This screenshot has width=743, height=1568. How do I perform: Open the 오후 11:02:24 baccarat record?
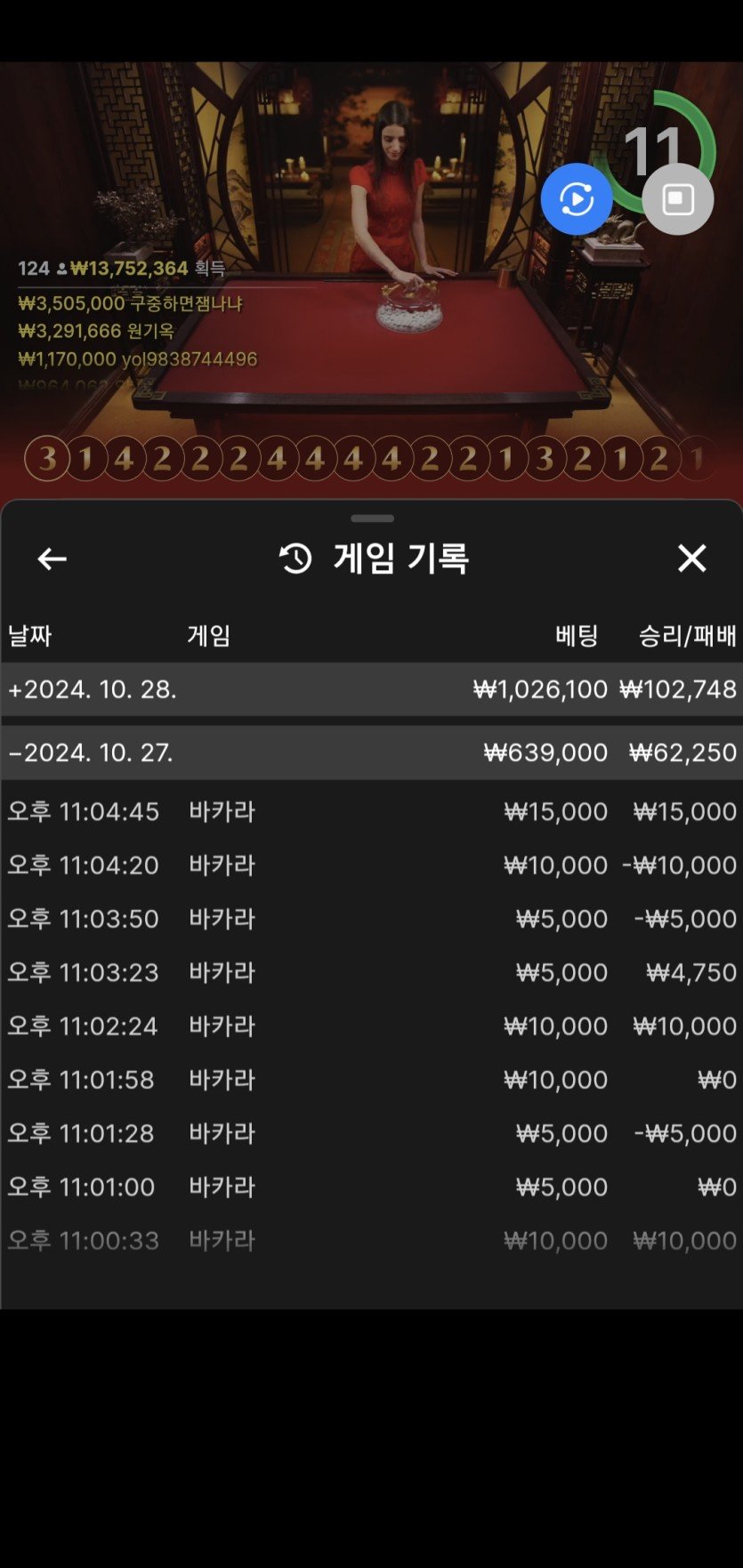click(371, 1025)
